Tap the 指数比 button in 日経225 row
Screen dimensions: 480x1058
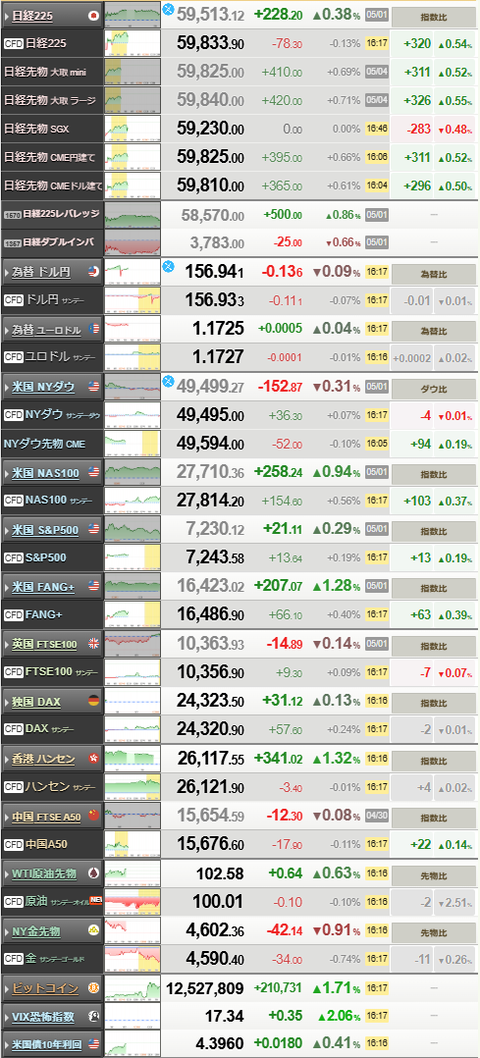pyautogui.click(x=433, y=15)
